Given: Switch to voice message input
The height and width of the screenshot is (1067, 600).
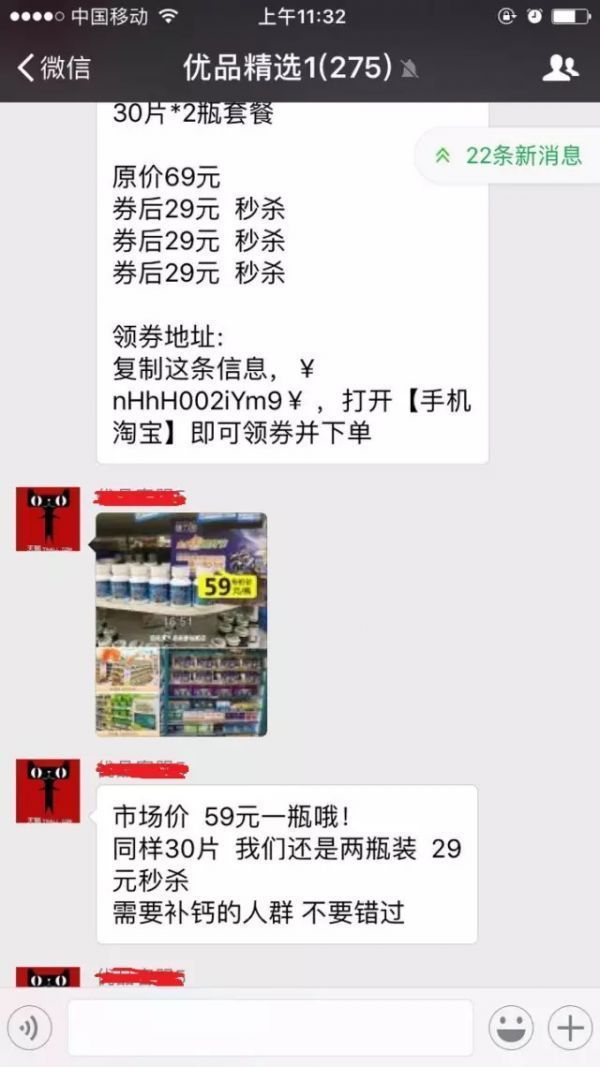Looking at the screenshot, I should point(30,1027).
